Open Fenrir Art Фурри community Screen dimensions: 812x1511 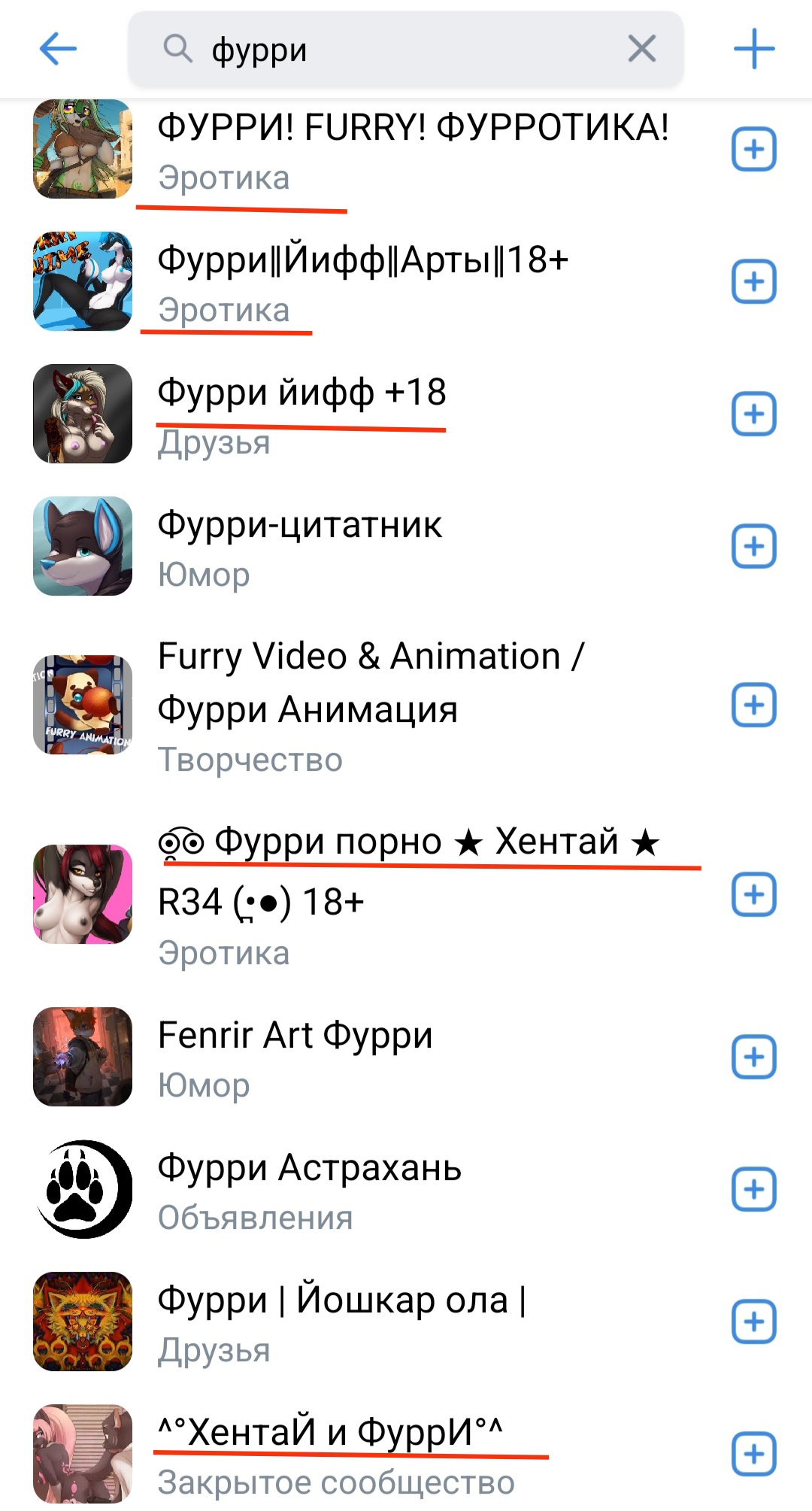(295, 1036)
